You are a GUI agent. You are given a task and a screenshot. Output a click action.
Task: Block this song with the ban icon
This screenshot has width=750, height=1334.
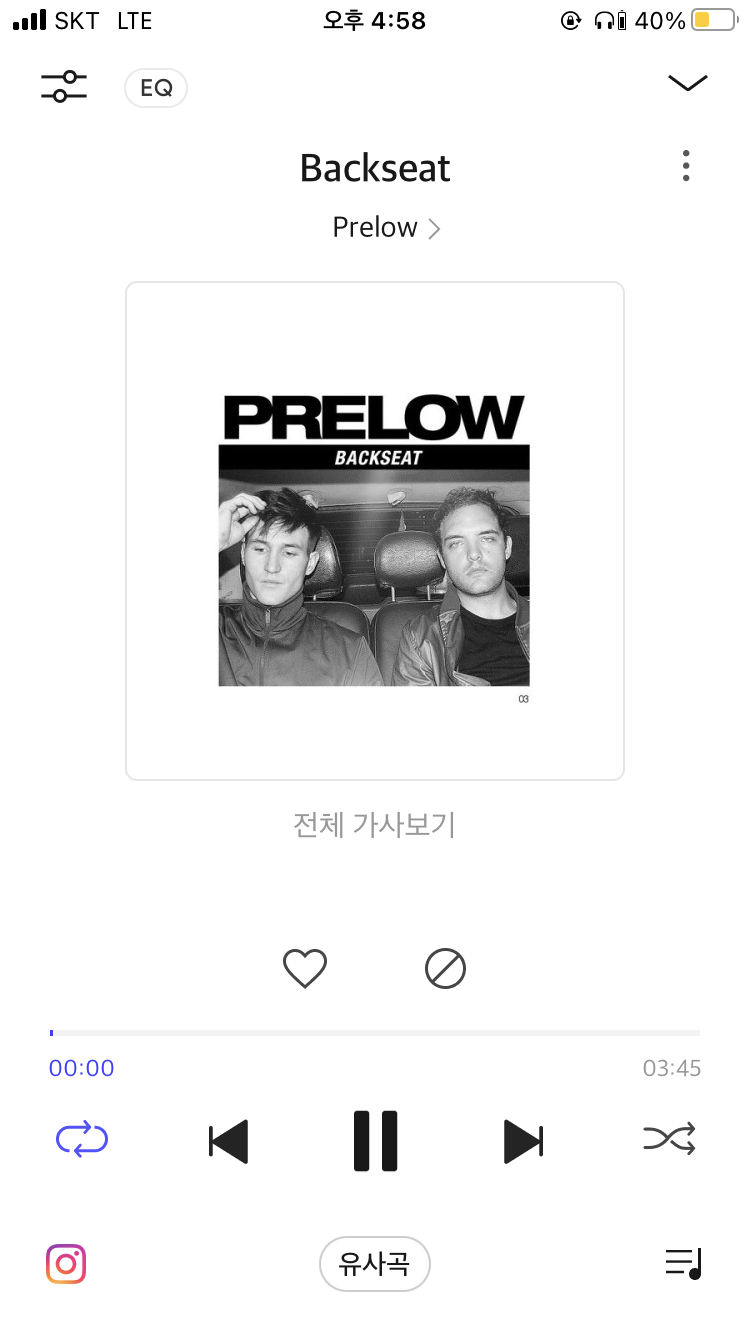point(446,969)
